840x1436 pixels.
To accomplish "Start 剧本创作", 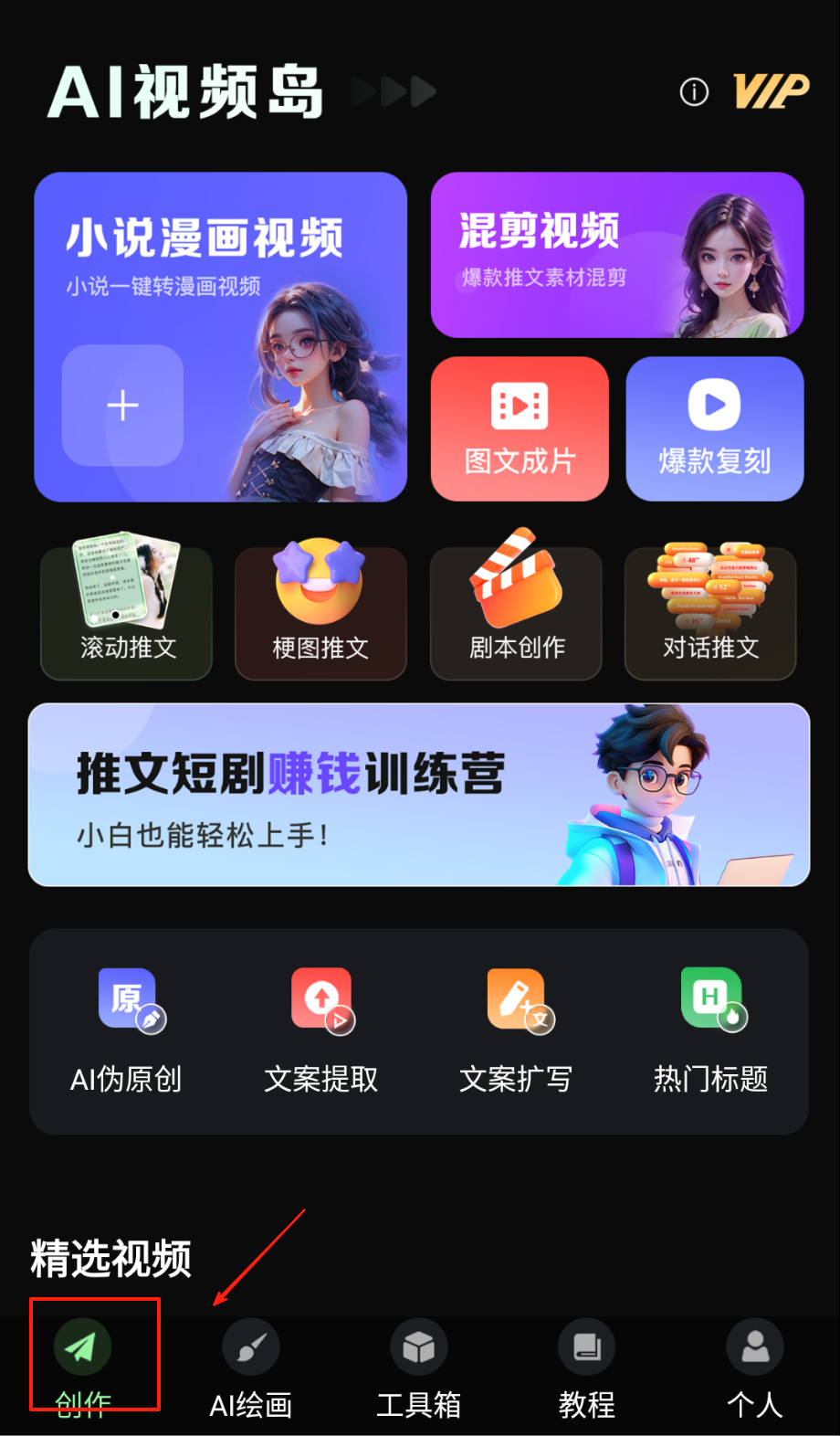I will 516,612.
